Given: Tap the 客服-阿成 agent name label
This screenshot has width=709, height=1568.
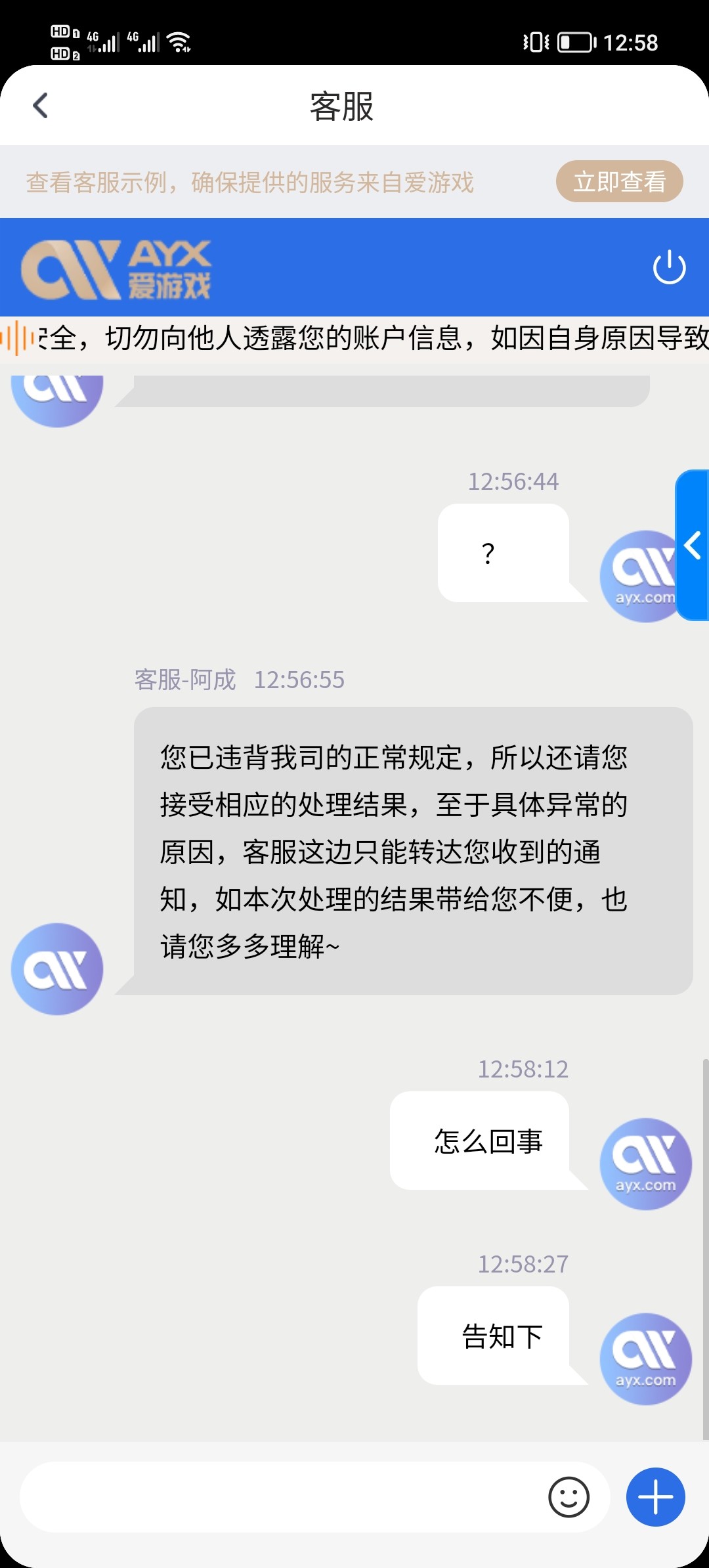Looking at the screenshot, I should click(184, 681).
